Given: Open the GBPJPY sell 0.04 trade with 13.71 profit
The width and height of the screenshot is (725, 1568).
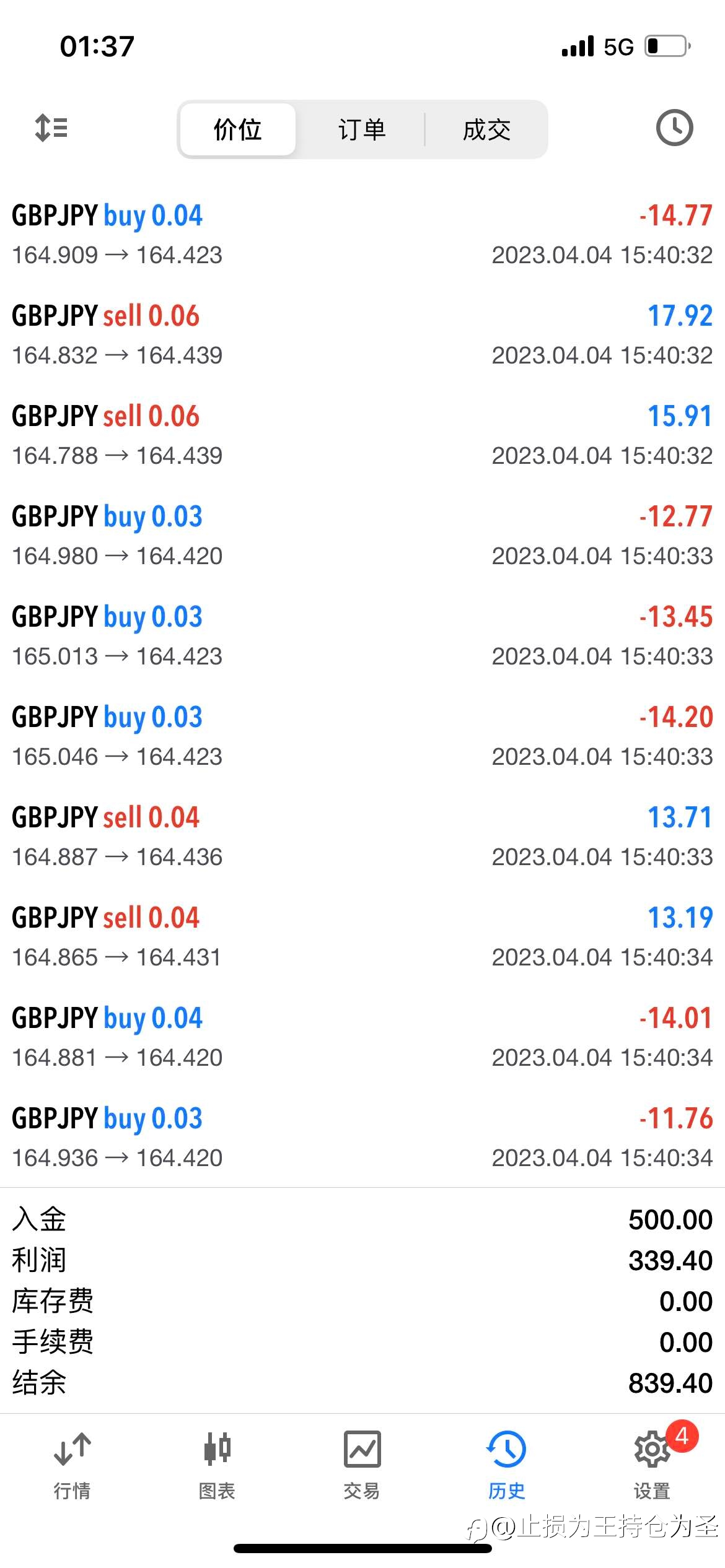Looking at the screenshot, I should 362,837.
